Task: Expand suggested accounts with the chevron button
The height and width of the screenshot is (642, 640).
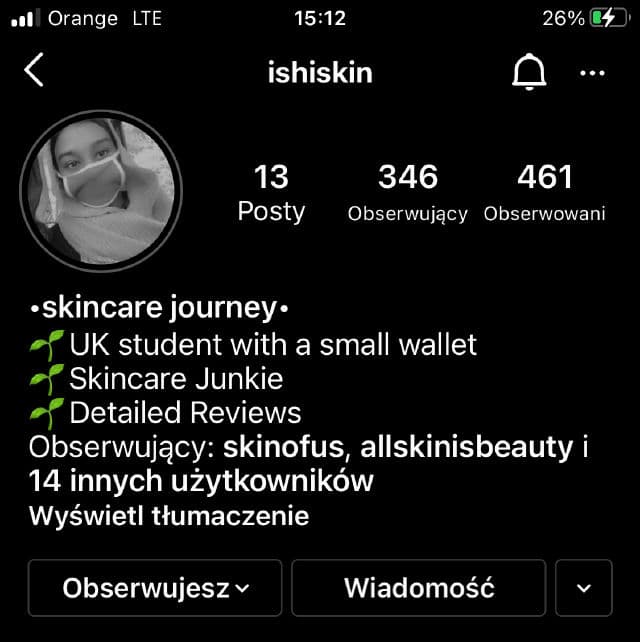Action: tap(584, 588)
